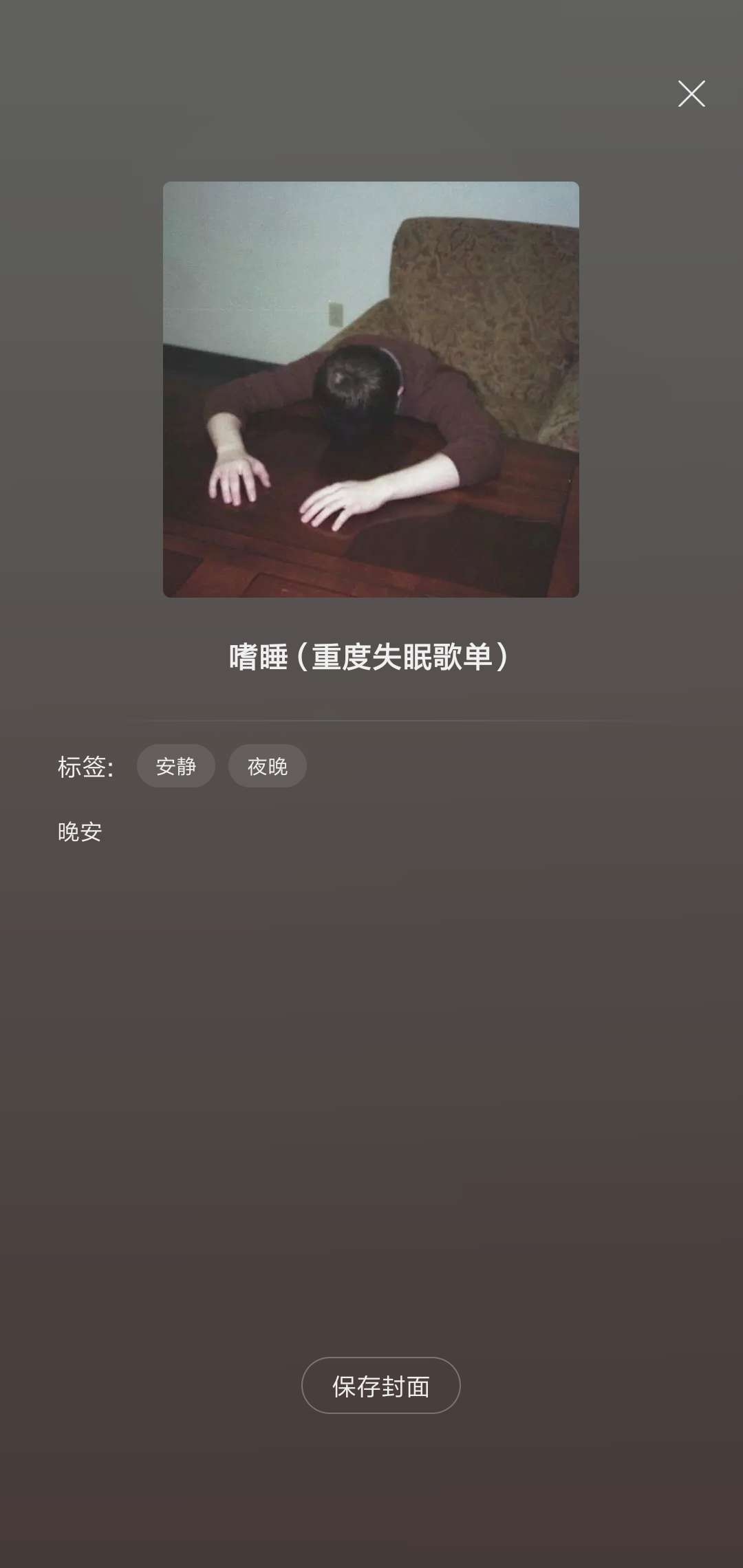743x1568 pixels.
Task: Select the 夜晚 tag chip
Action: coord(268,766)
